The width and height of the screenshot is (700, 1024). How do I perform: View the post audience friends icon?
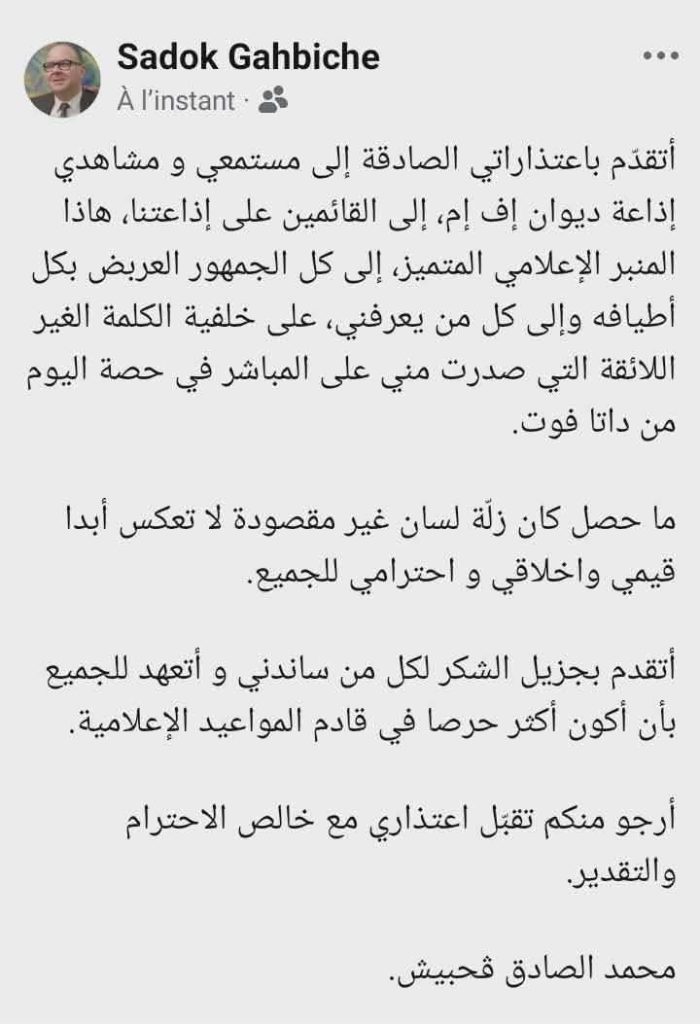click(x=272, y=99)
